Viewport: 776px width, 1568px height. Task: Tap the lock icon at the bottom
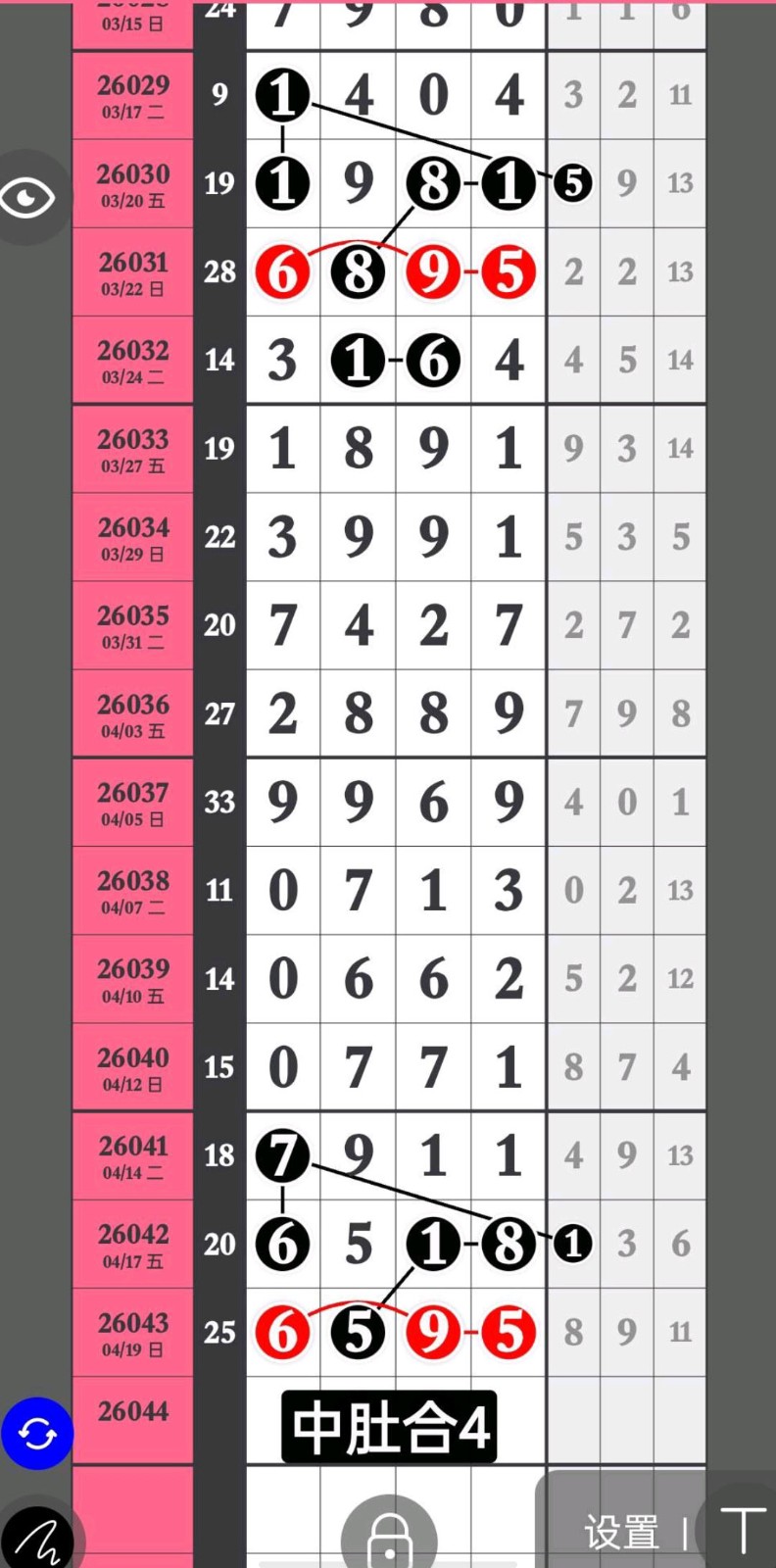[389, 1539]
